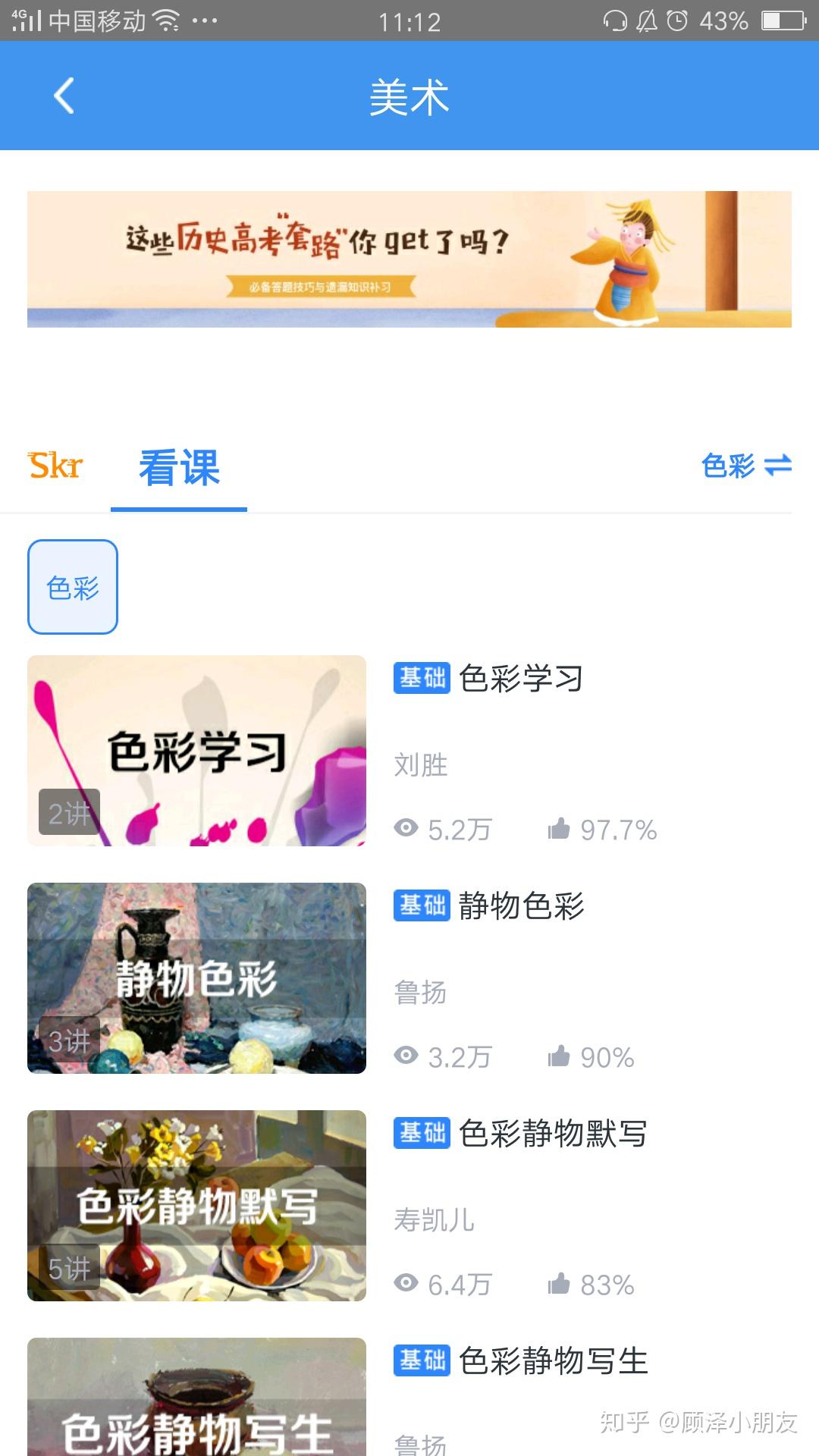Viewport: 819px width, 1456px height.
Task: Go back using the top-left arrow
Action: coord(64,96)
